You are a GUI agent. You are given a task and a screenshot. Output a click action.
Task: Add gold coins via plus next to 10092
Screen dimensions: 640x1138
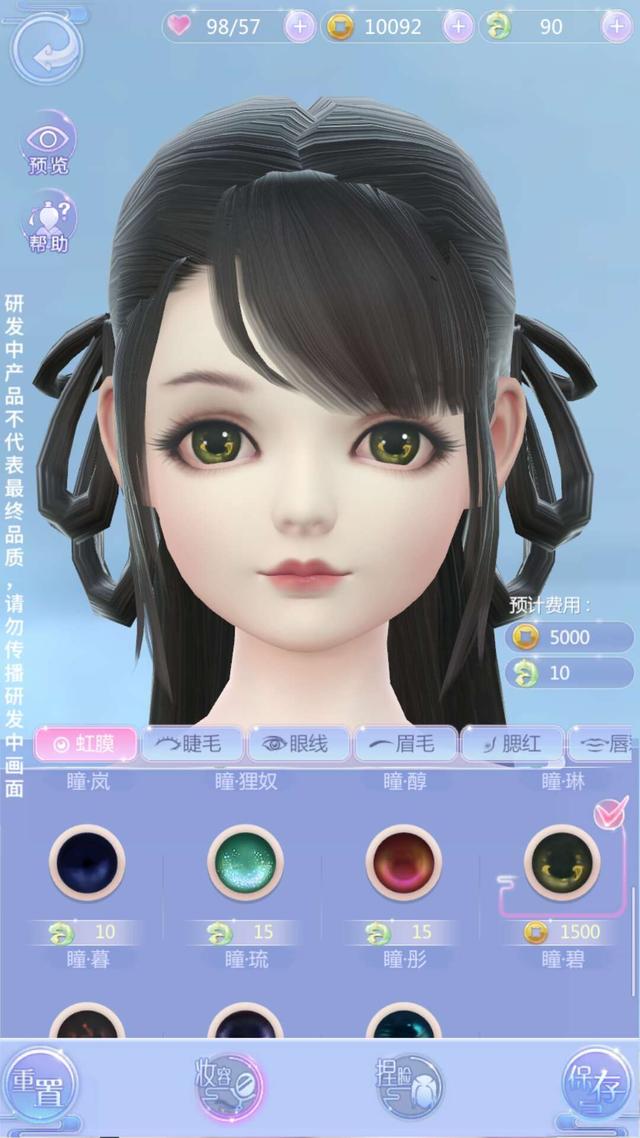(458, 27)
